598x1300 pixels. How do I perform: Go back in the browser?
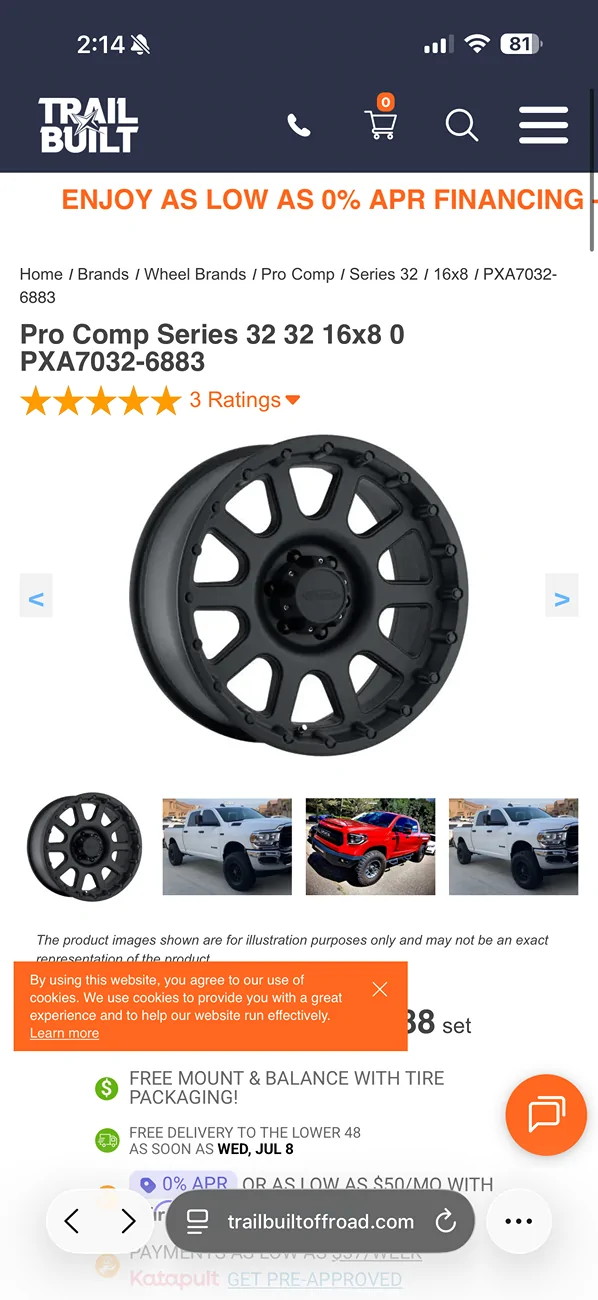(x=72, y=1221)
